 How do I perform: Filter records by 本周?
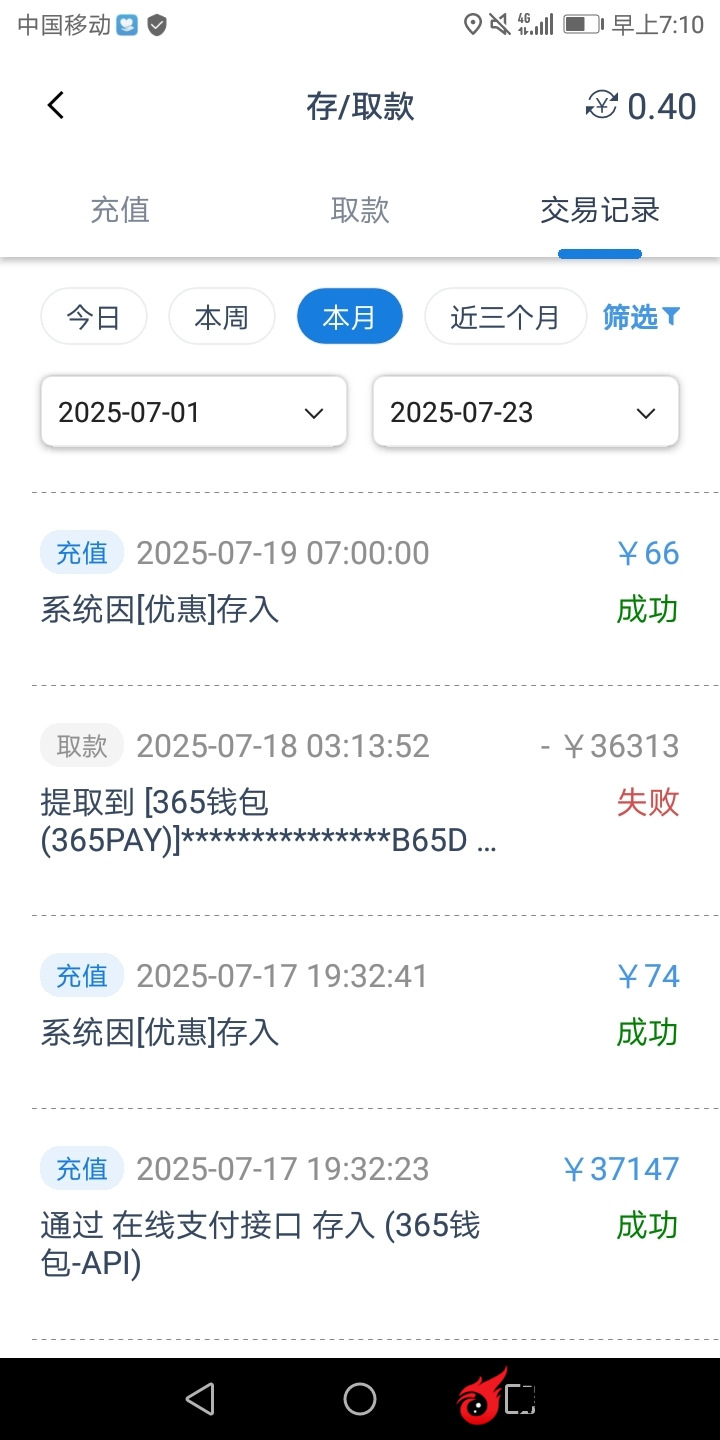coord(221,317)
